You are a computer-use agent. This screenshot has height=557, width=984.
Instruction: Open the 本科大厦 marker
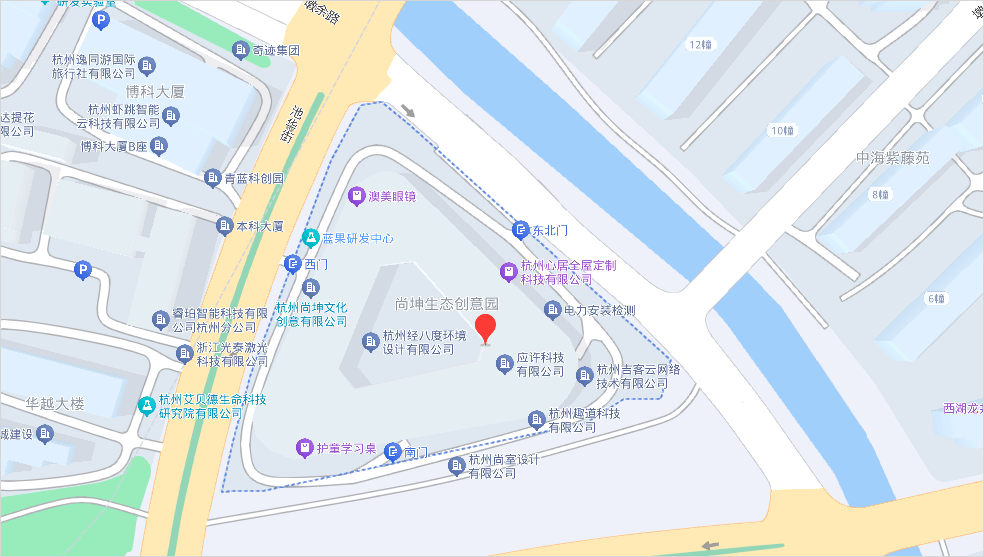225,226
